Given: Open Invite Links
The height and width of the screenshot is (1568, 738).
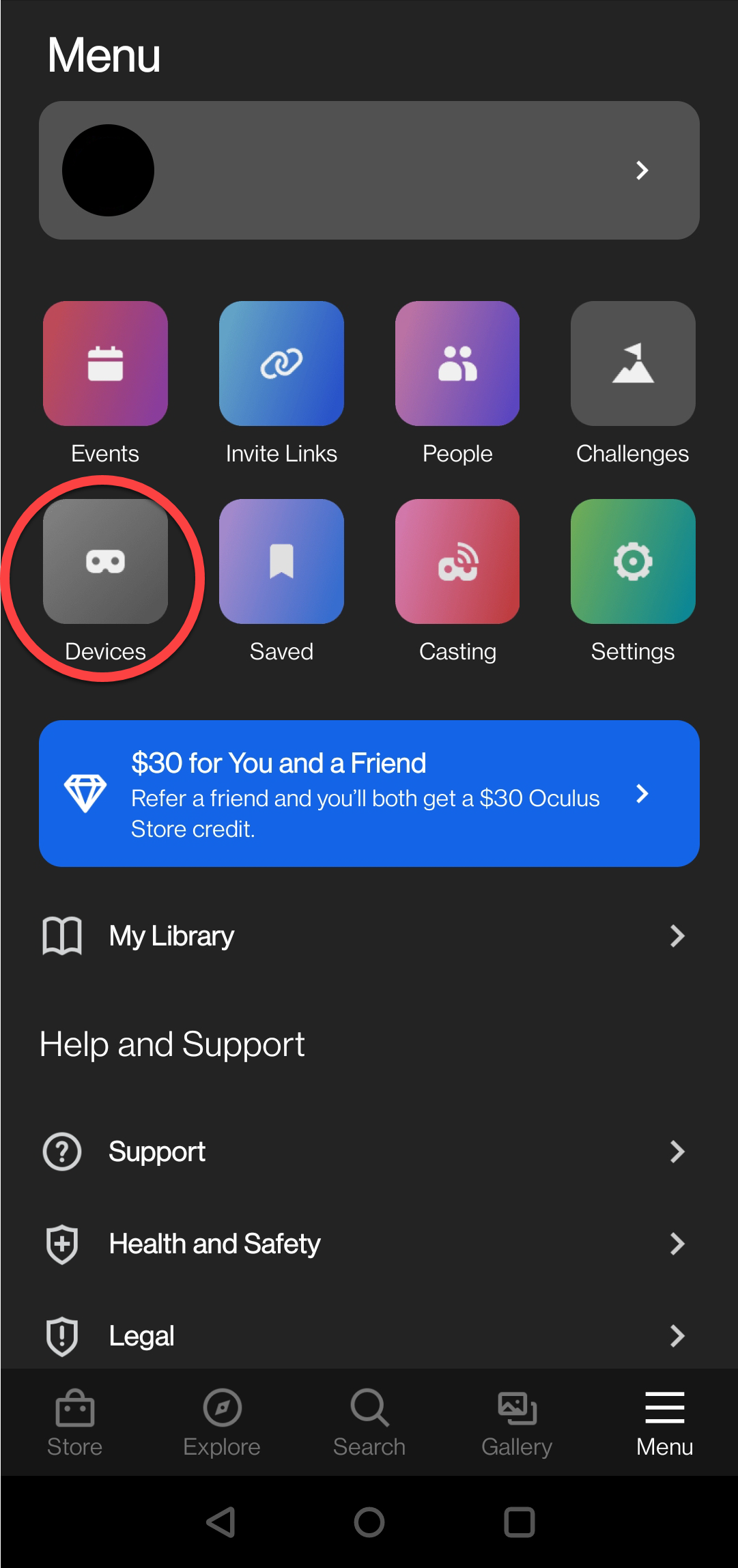Looking at the screenshot, I should [x=281, y=364].
